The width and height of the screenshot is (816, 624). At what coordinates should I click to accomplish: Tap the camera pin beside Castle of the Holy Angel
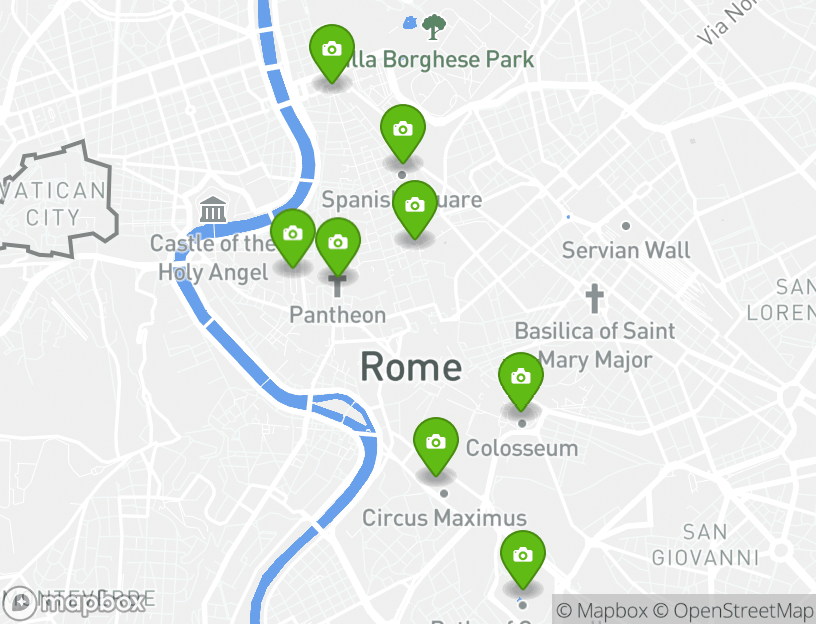tap(292, 235)
